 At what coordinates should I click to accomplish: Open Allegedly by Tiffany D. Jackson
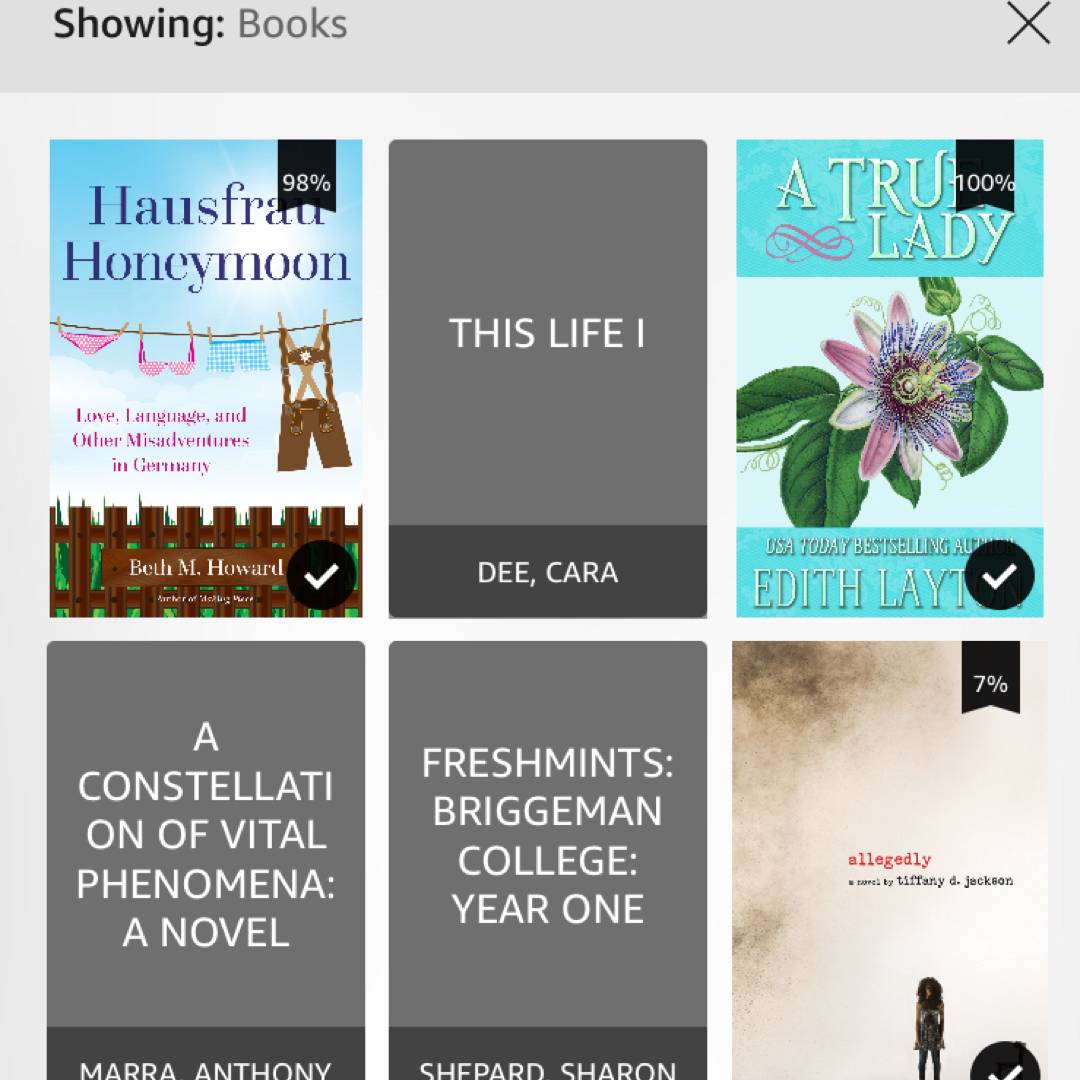coord(889,860)
